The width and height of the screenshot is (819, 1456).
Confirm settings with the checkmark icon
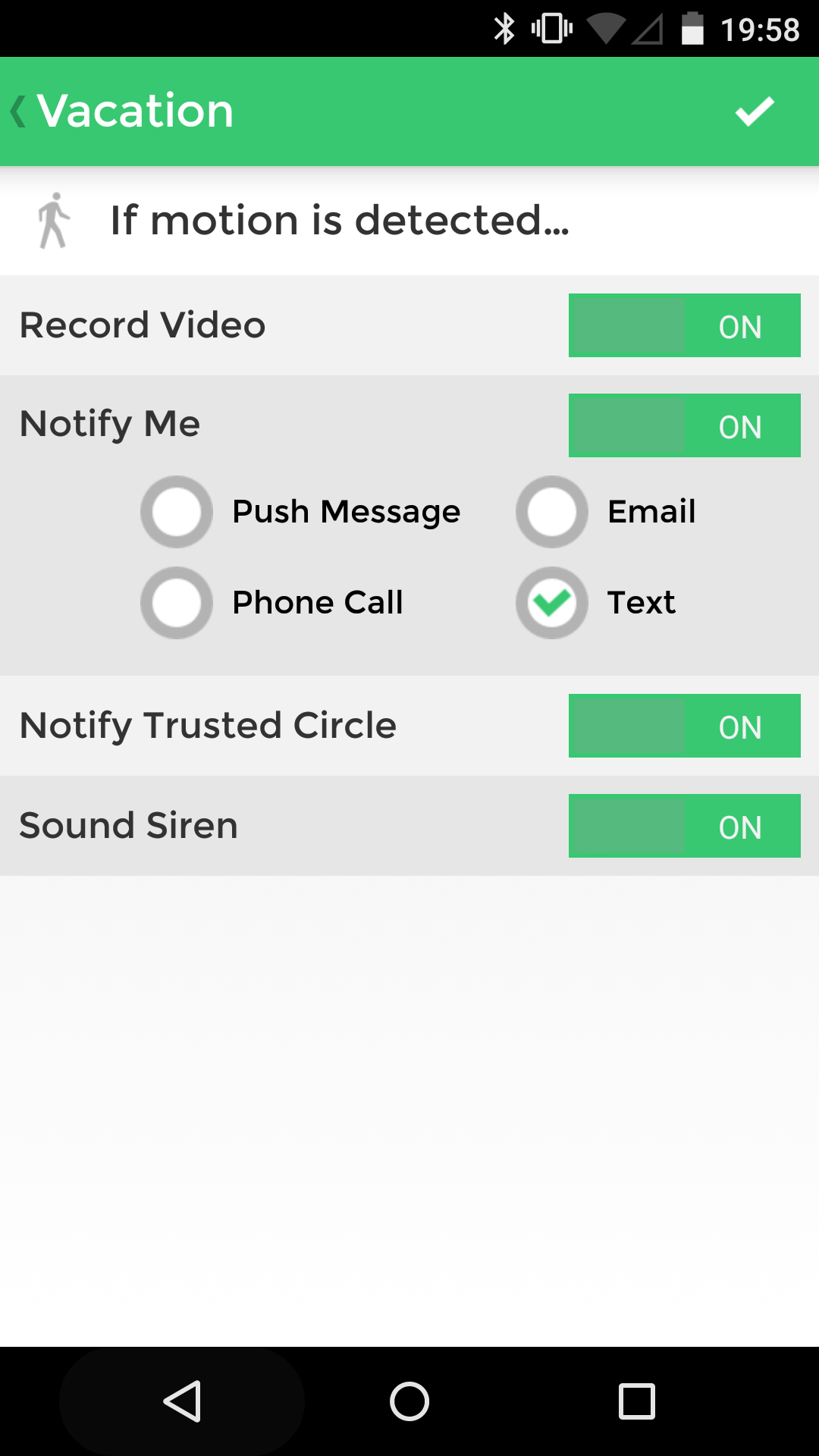pos(755,111)
